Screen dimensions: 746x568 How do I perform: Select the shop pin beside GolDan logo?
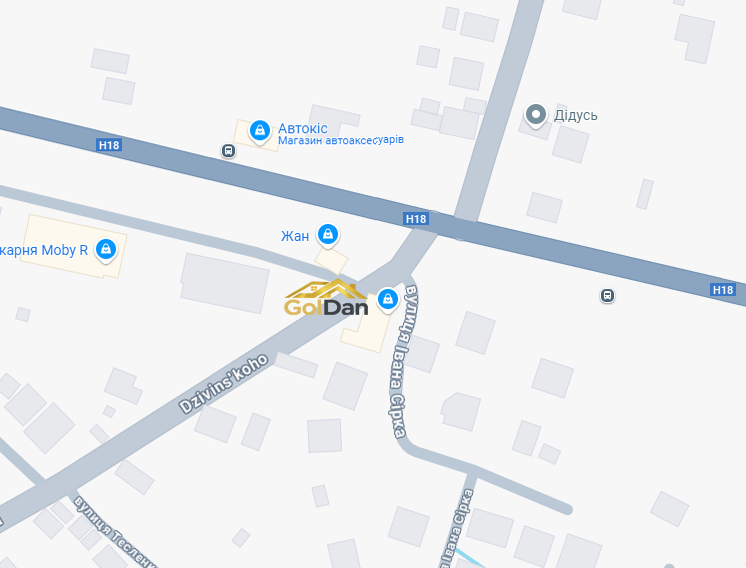point(387,298)
